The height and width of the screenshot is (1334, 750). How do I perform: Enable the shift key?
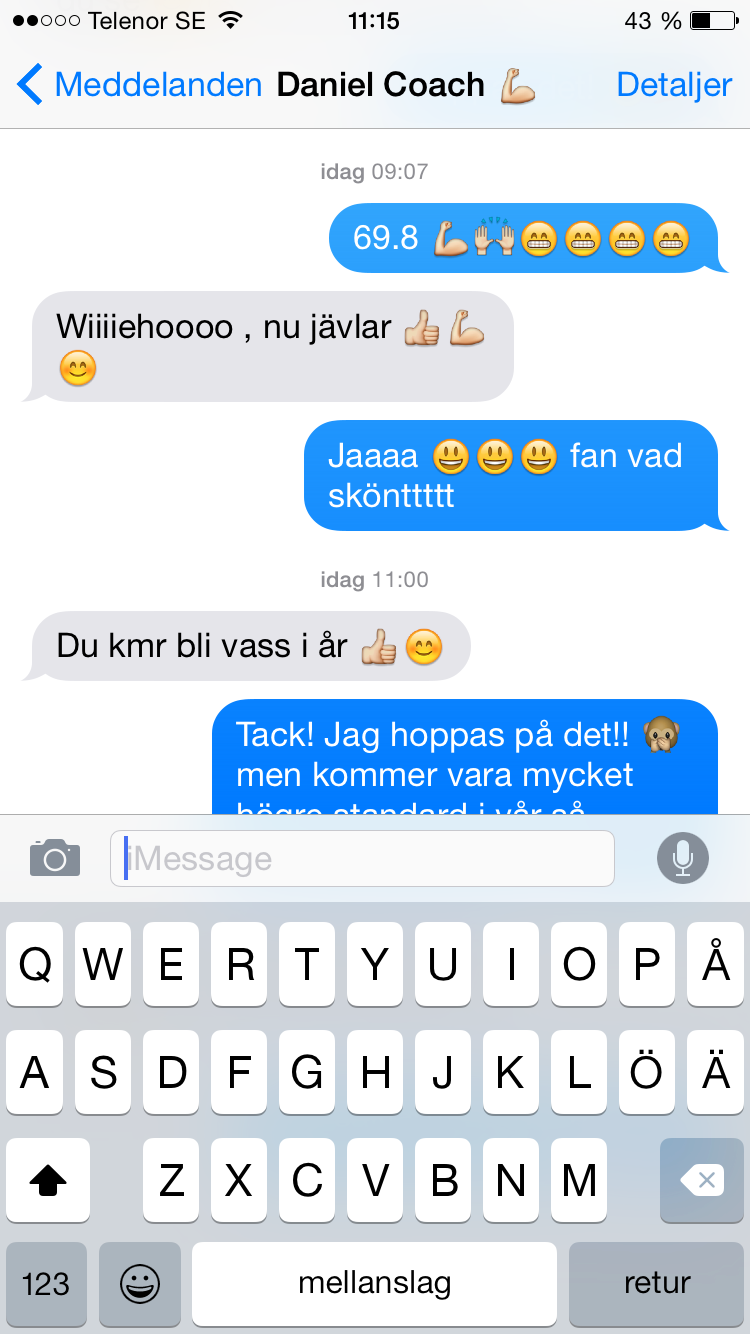[x=48, y=1181]
